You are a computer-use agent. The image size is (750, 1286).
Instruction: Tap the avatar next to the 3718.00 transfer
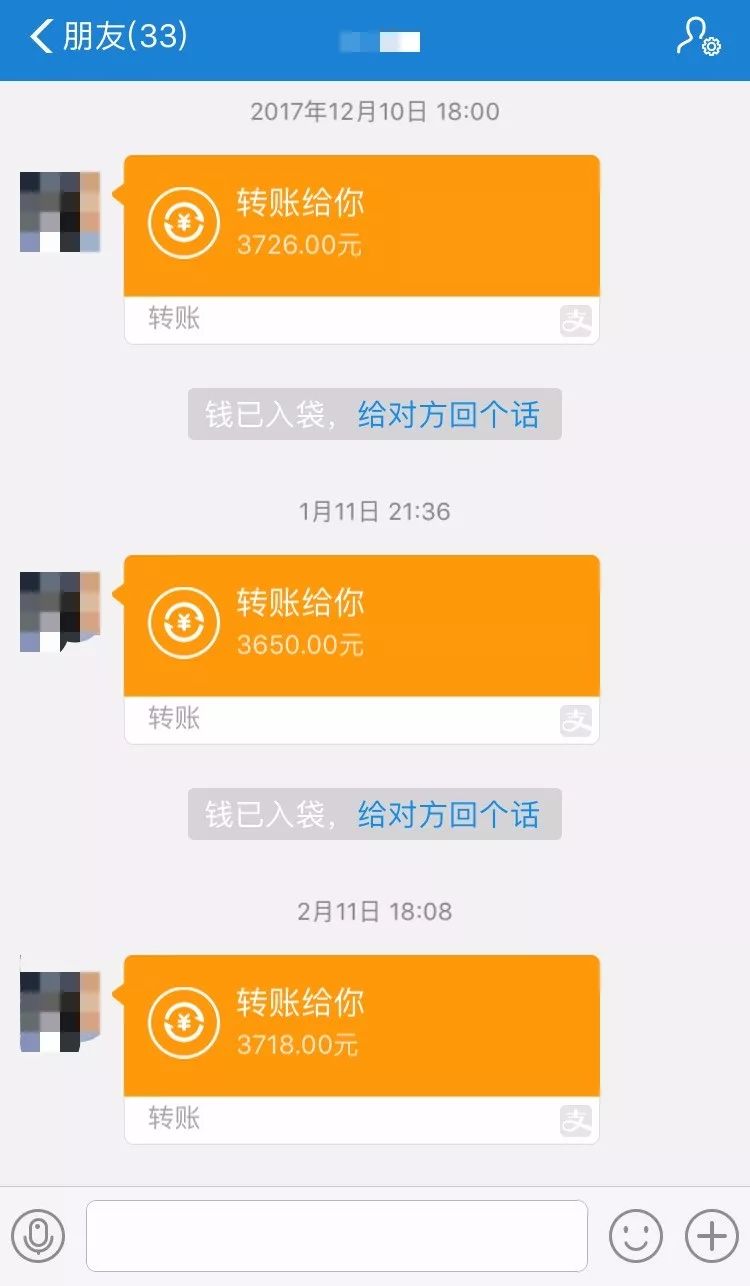click(x=58, y=1010)
